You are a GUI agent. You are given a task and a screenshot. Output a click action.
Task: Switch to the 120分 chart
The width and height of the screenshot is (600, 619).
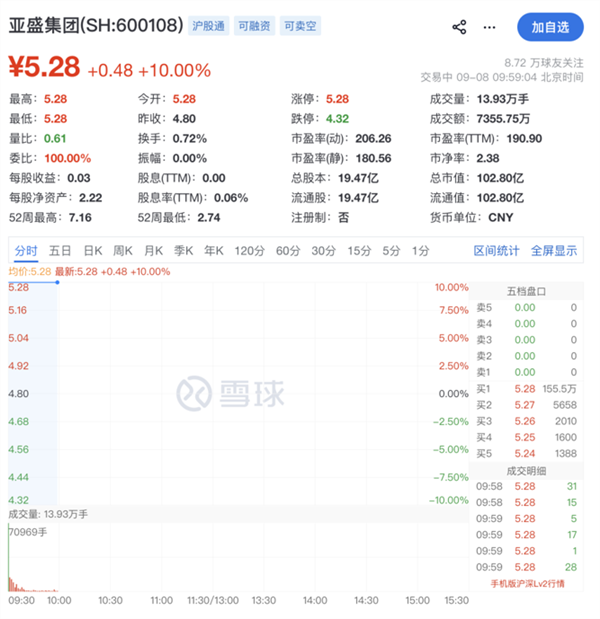click(249, 251)
